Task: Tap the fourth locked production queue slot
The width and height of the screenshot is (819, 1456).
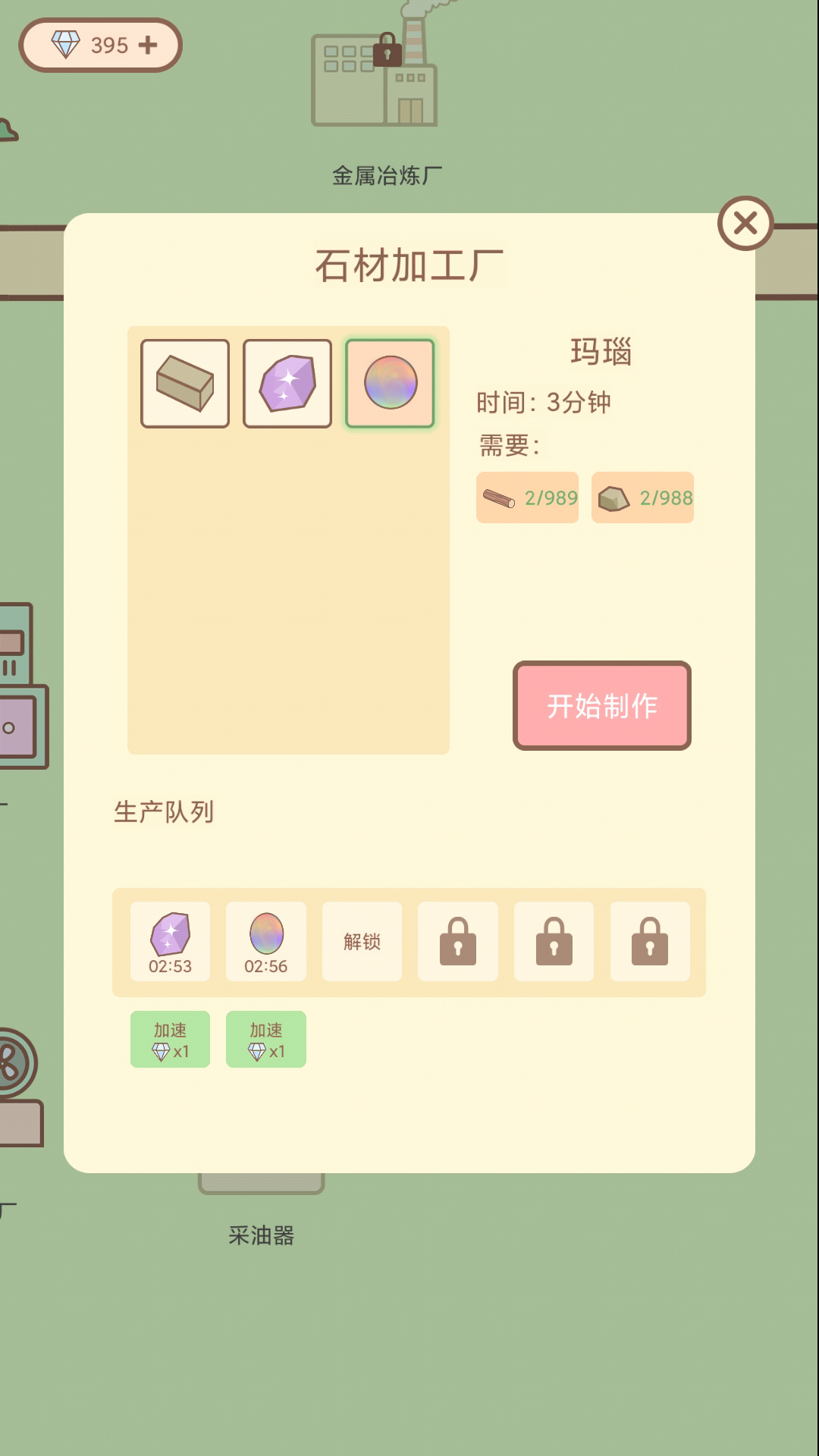Action: tap(458, 942)
